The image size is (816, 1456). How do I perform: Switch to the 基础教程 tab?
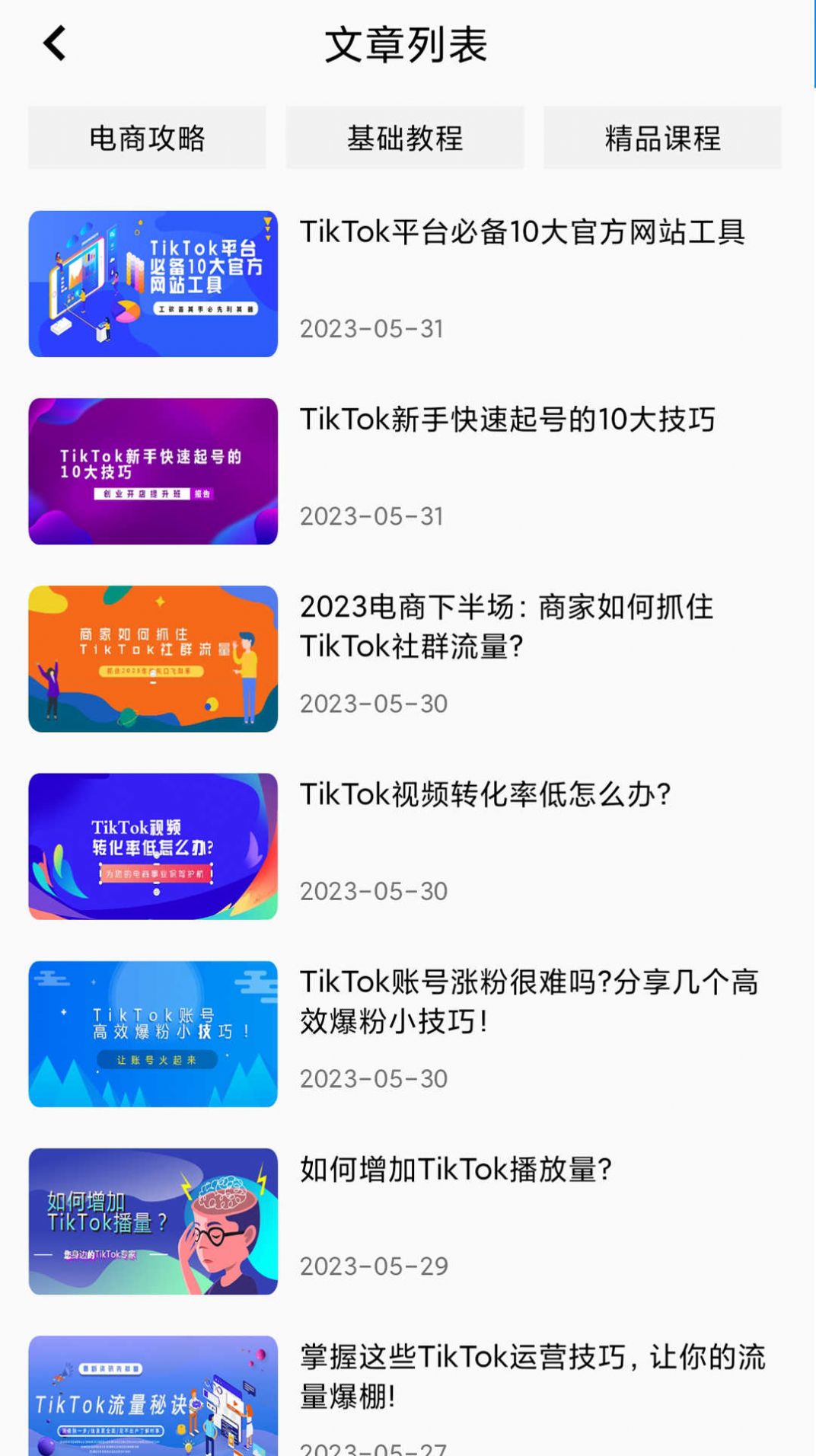tap(405, 137)
